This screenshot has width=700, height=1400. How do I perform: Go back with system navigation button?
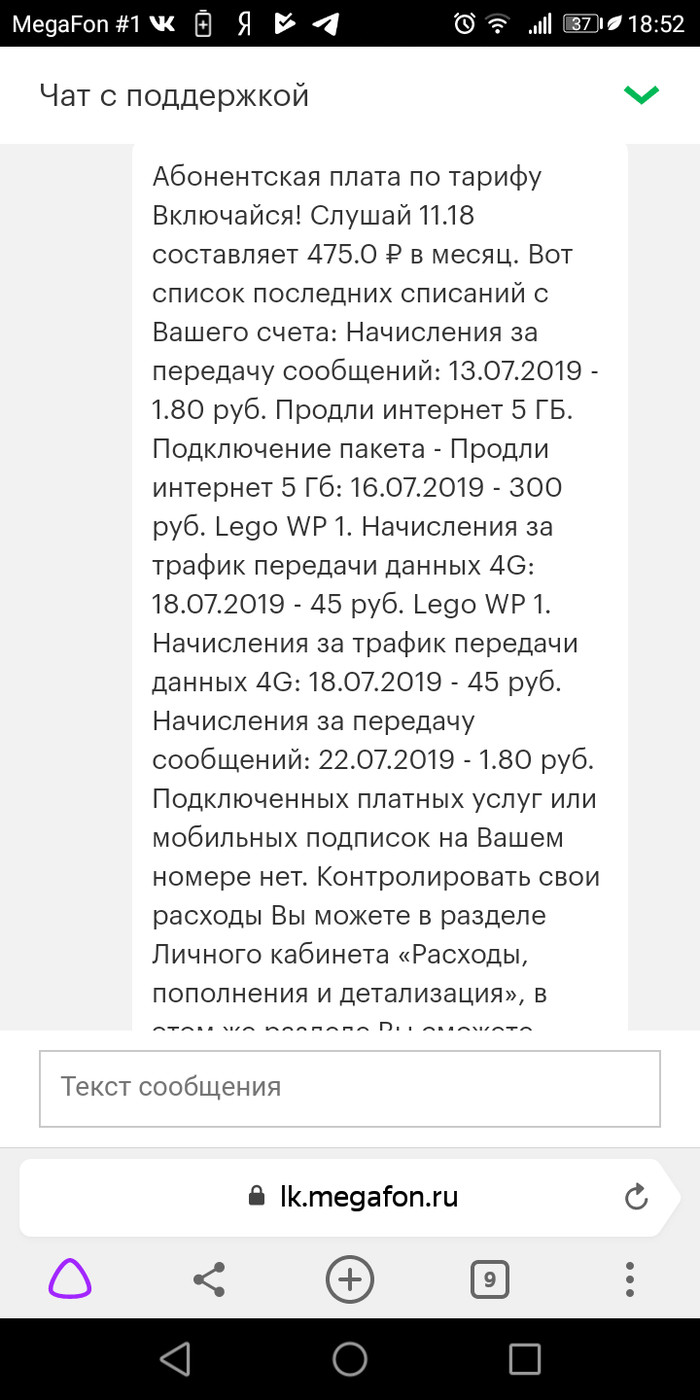(x=175, y=1358)
